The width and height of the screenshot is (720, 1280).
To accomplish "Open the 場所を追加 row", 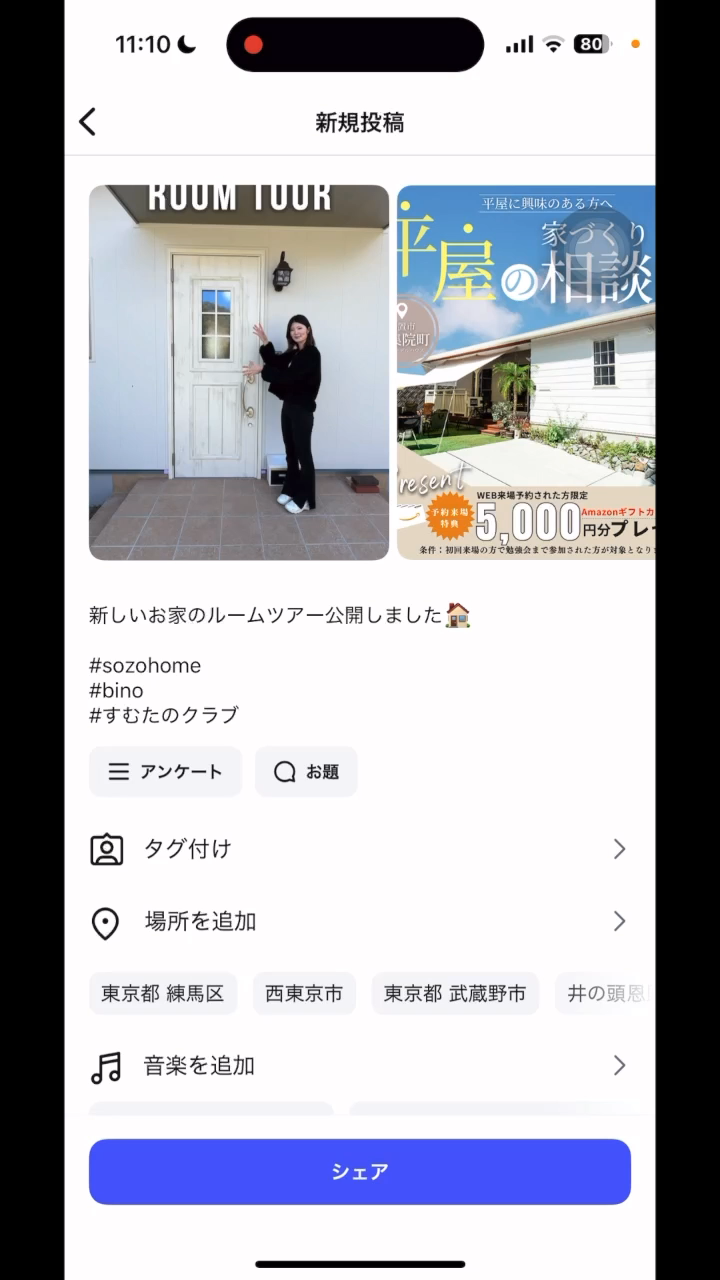I will (x=359, y=921).
